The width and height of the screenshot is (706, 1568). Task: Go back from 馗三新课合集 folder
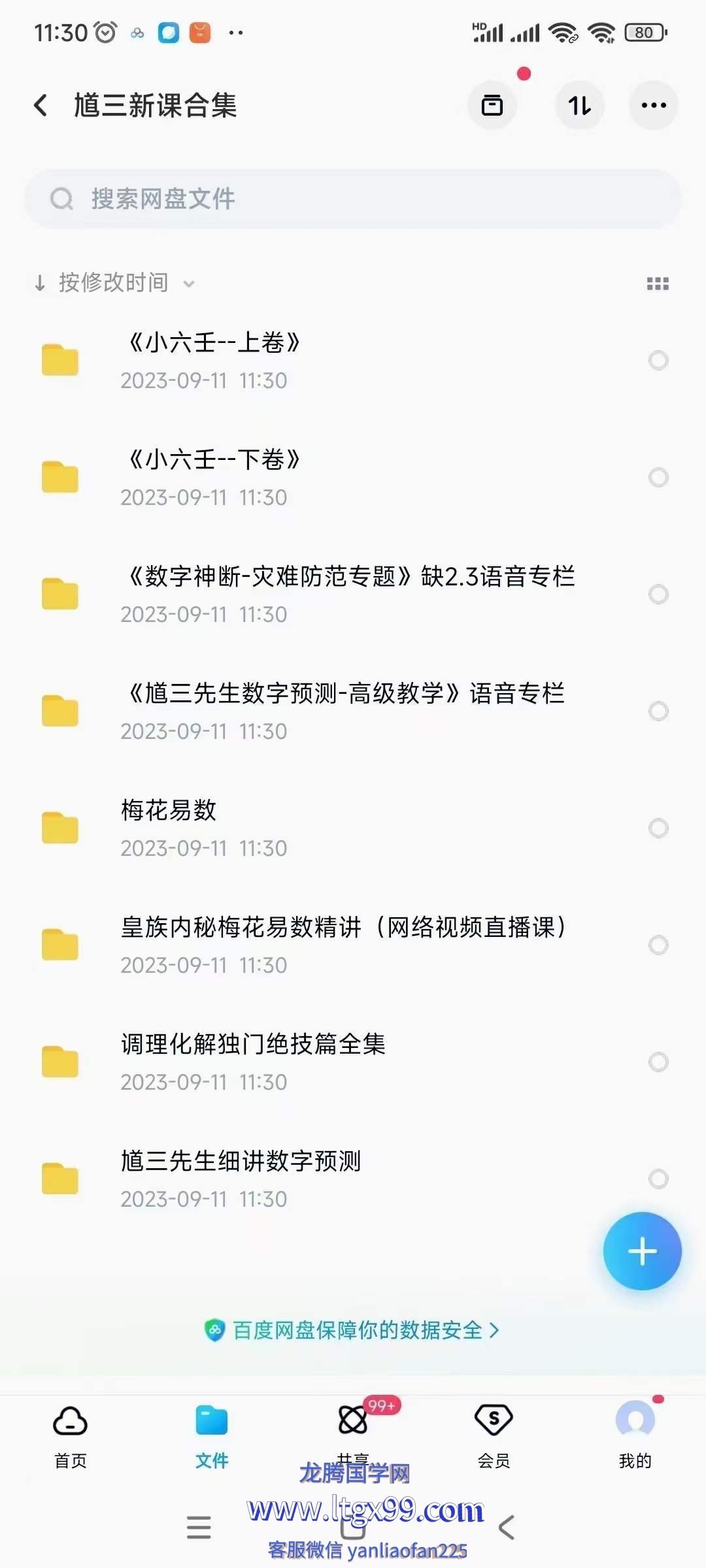tap(41, 105)
